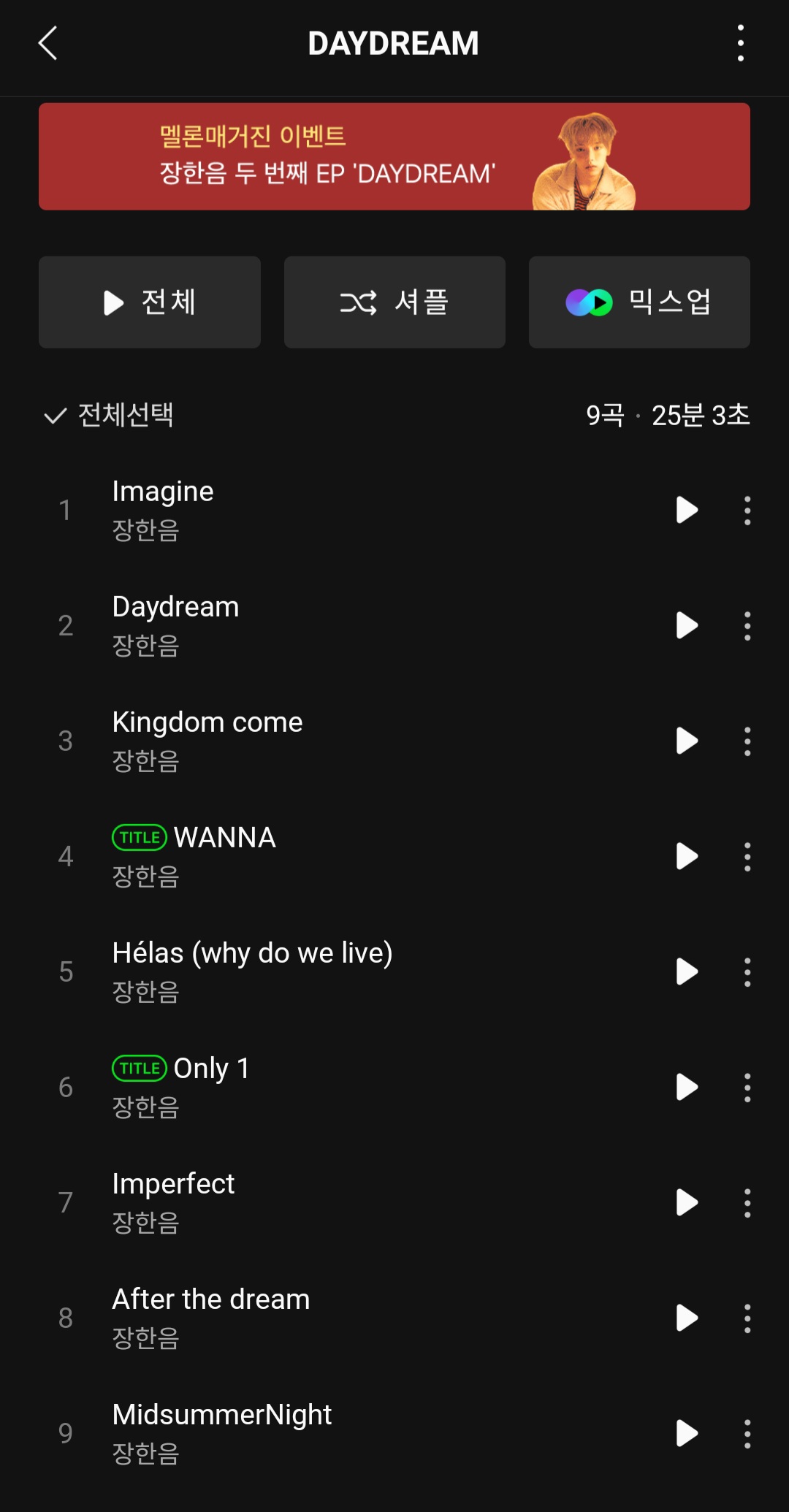Open more options for Only 1
789x1512 pixels.
[x=747, y=1087]
